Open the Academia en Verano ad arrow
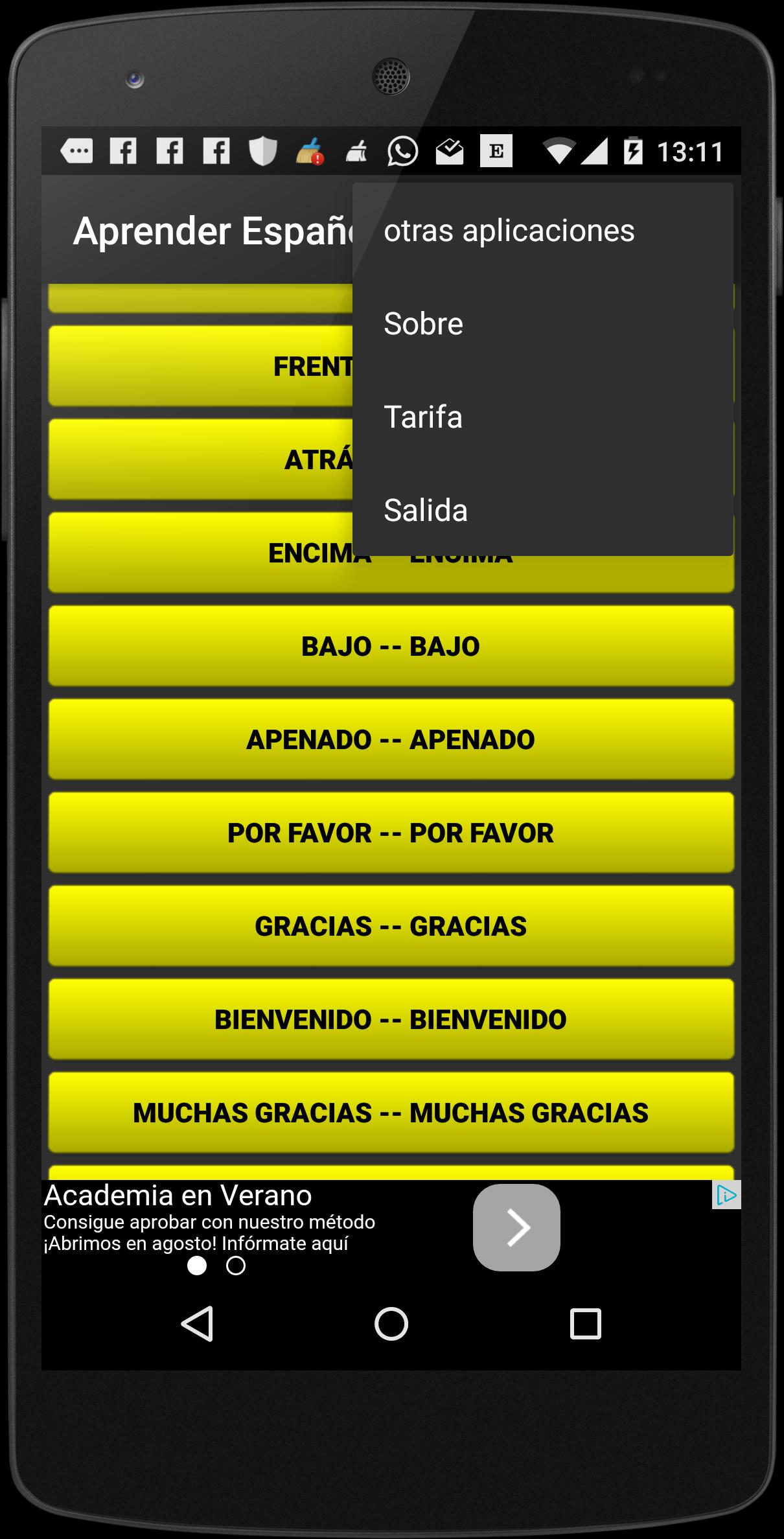 [516, 1227]
